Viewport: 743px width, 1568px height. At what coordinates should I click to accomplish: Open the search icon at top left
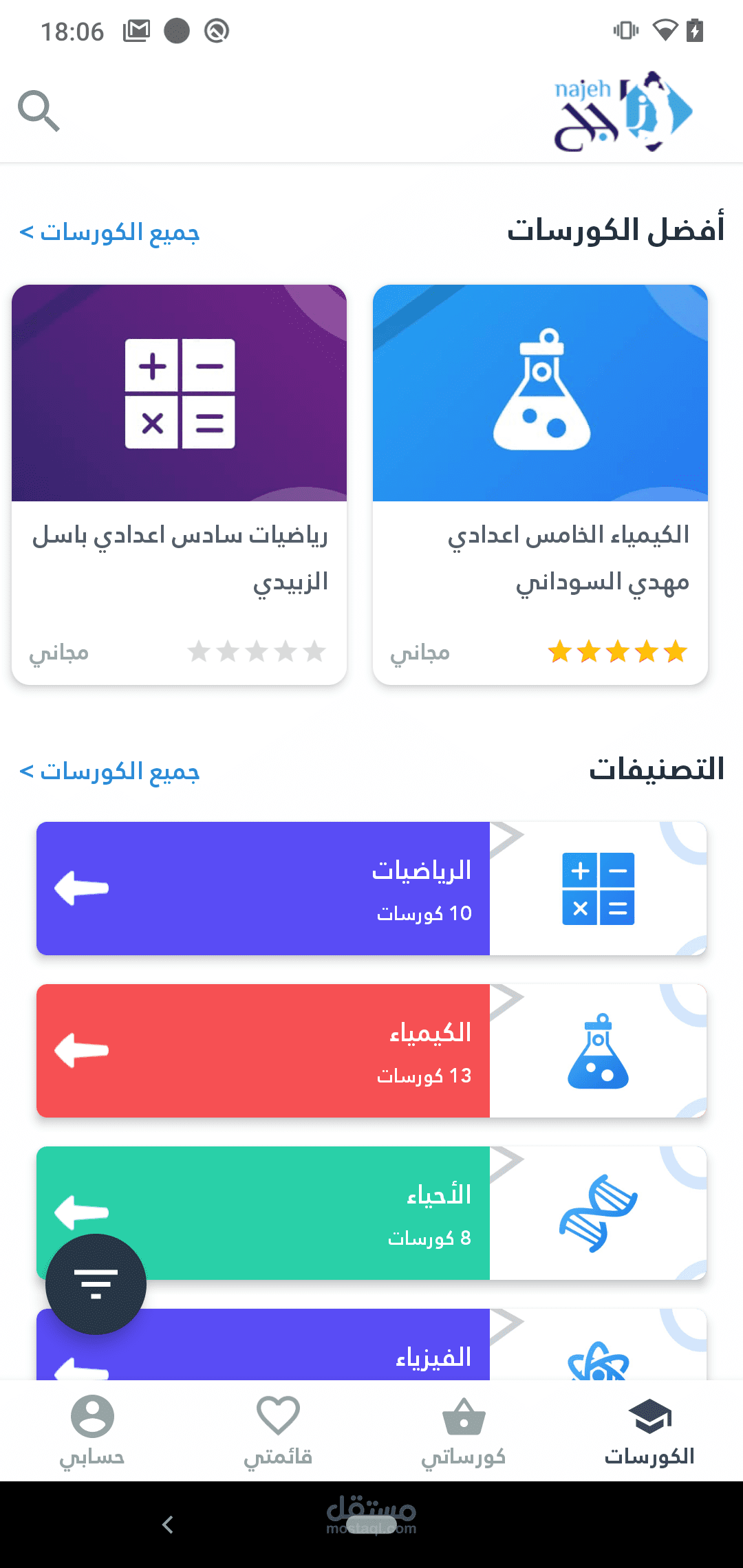tap(39, 110)
